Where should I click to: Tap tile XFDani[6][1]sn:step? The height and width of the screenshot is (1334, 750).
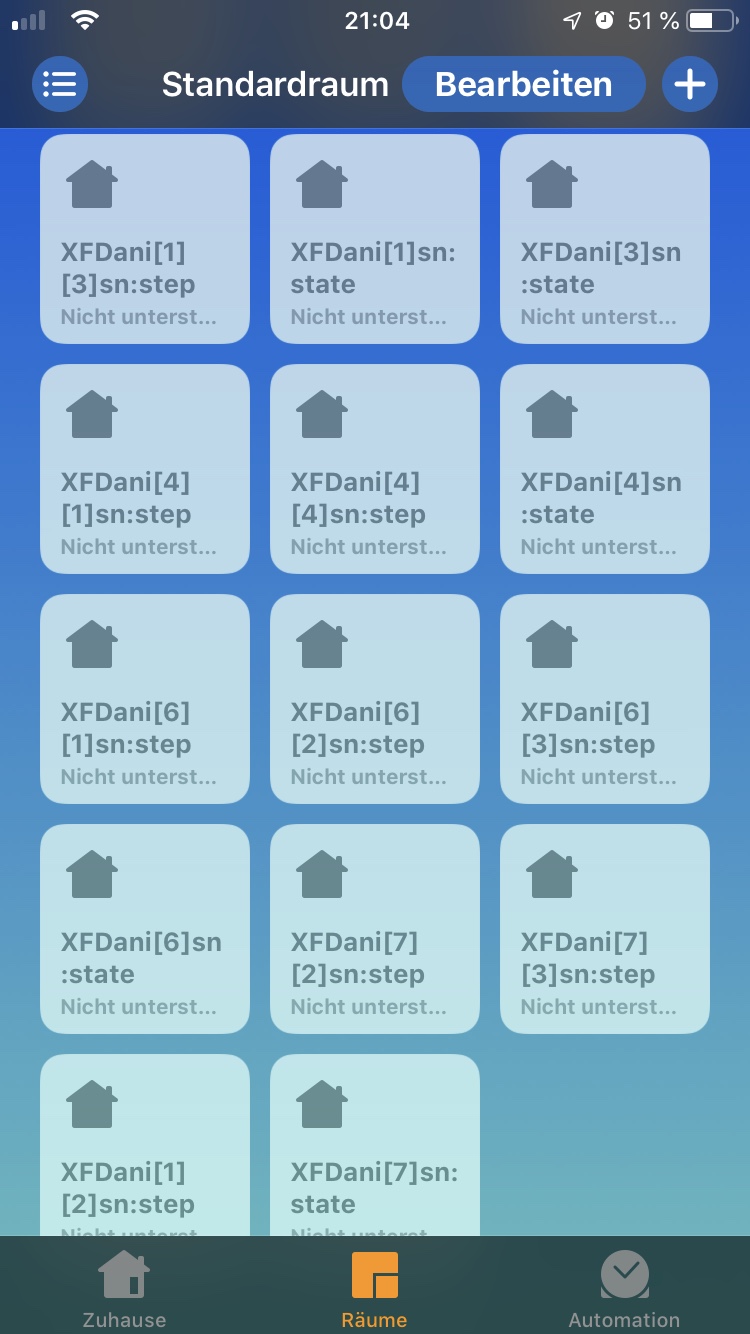145,699
